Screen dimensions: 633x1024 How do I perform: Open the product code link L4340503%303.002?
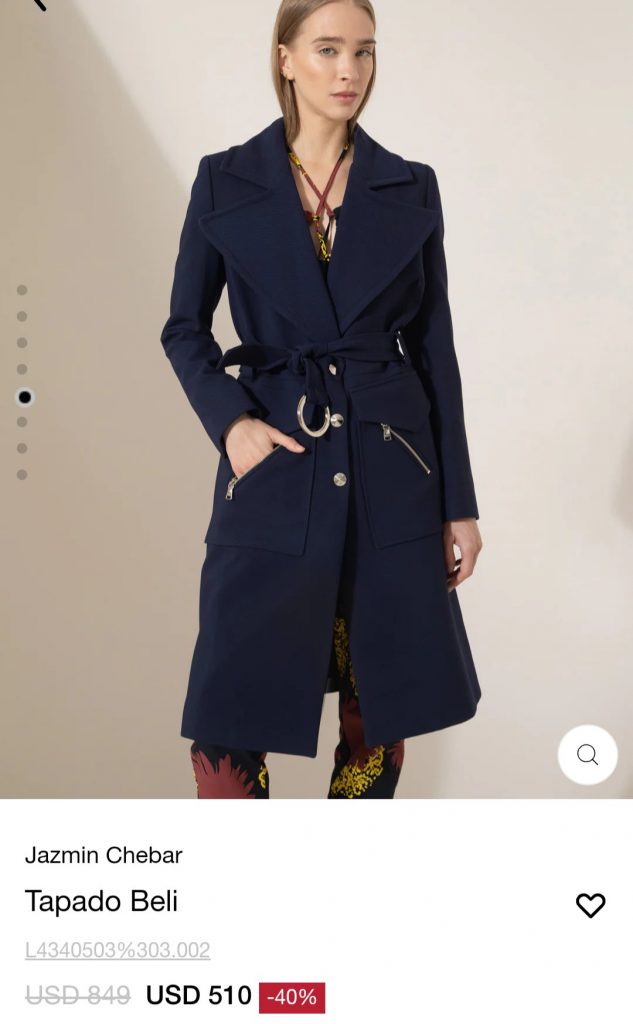118,950
